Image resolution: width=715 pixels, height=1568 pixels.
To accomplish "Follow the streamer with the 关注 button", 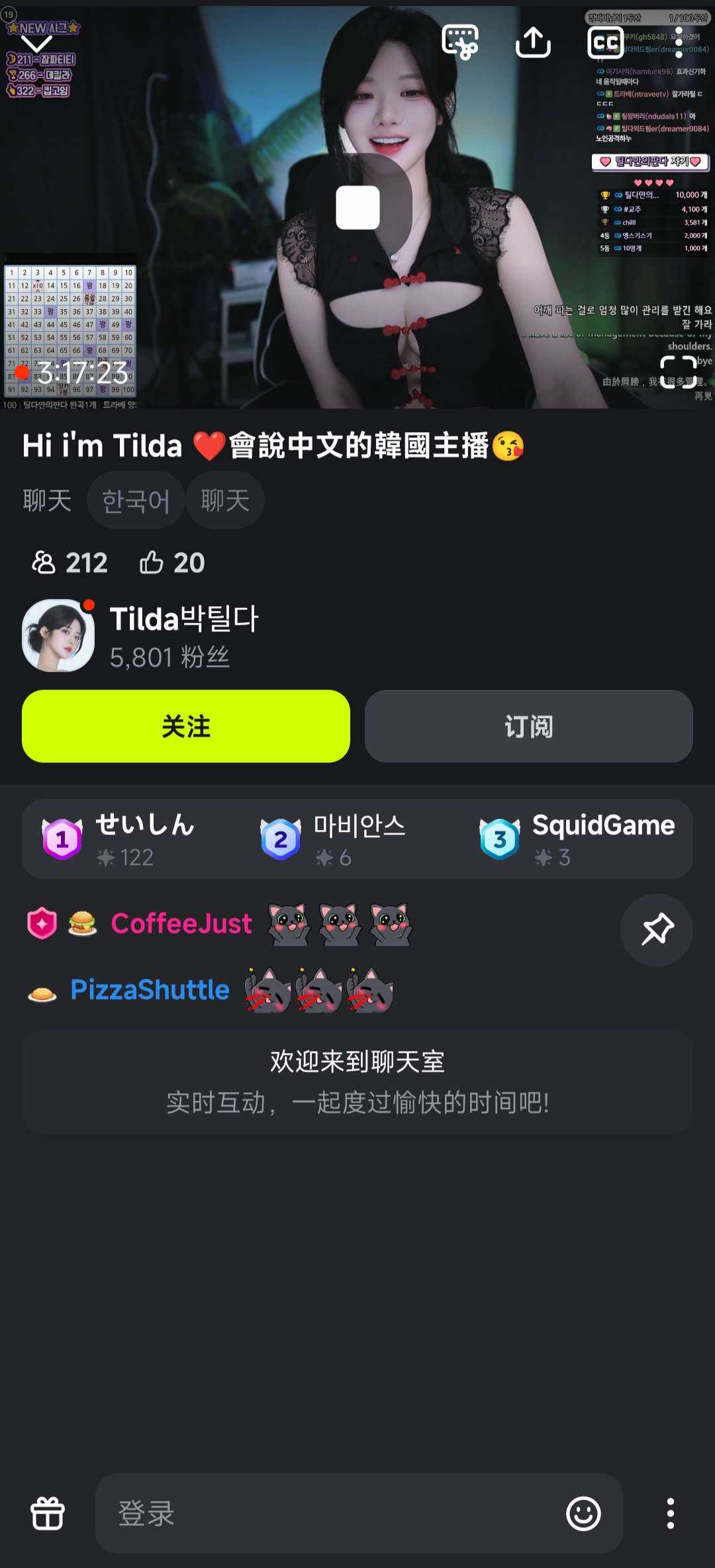I will 186,726.
